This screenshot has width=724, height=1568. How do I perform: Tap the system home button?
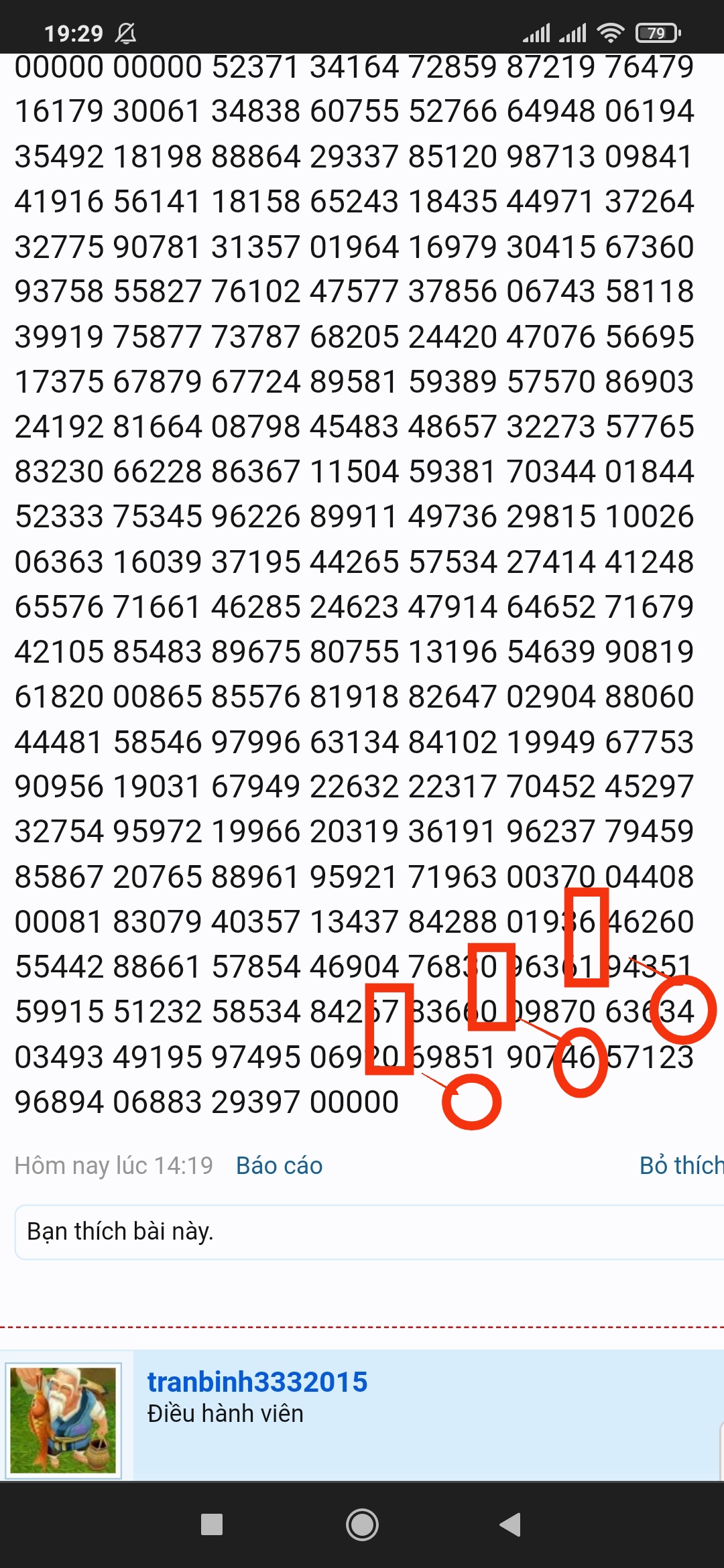pyautogui.click(x=362, y=1524)
